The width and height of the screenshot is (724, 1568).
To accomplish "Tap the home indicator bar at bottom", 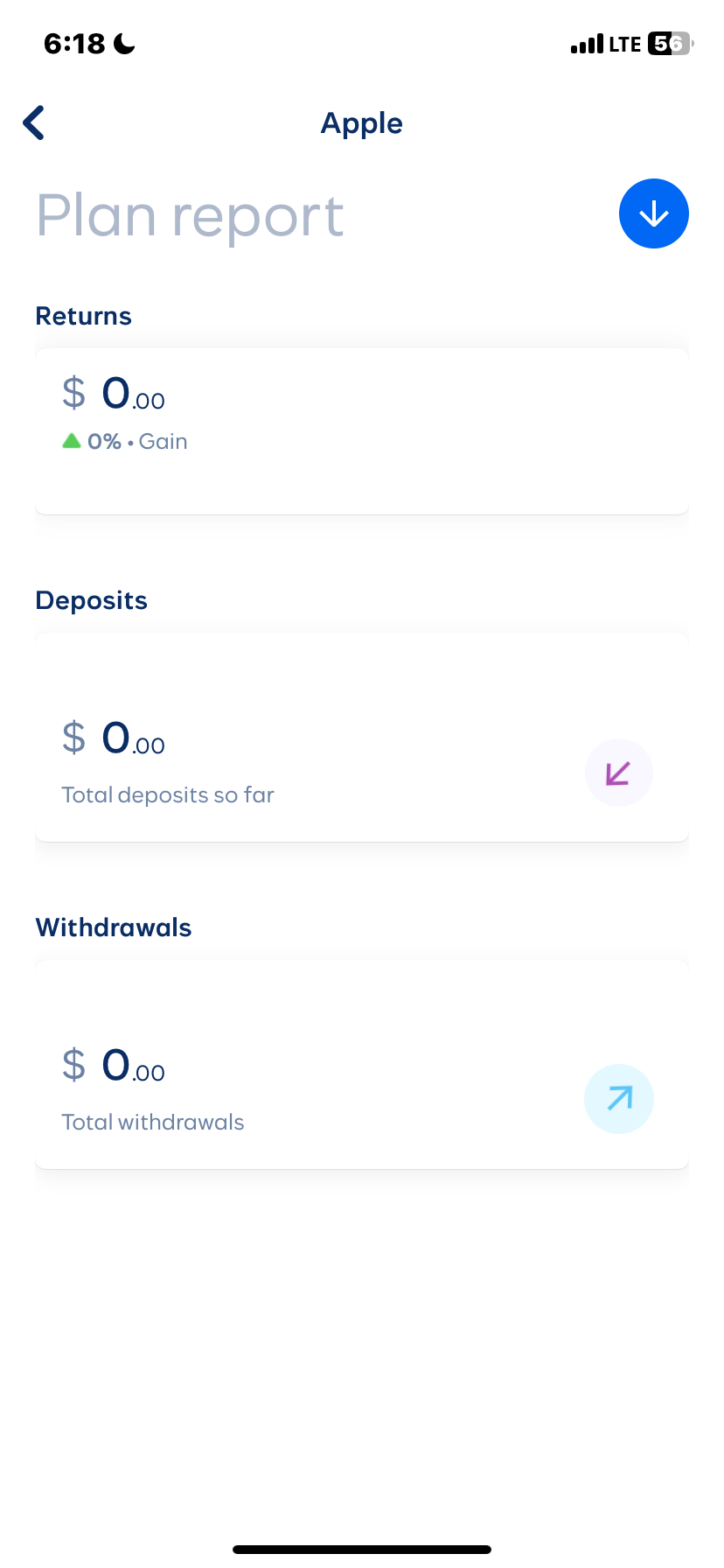I will pyautogui.click(x=361, y=1547).
